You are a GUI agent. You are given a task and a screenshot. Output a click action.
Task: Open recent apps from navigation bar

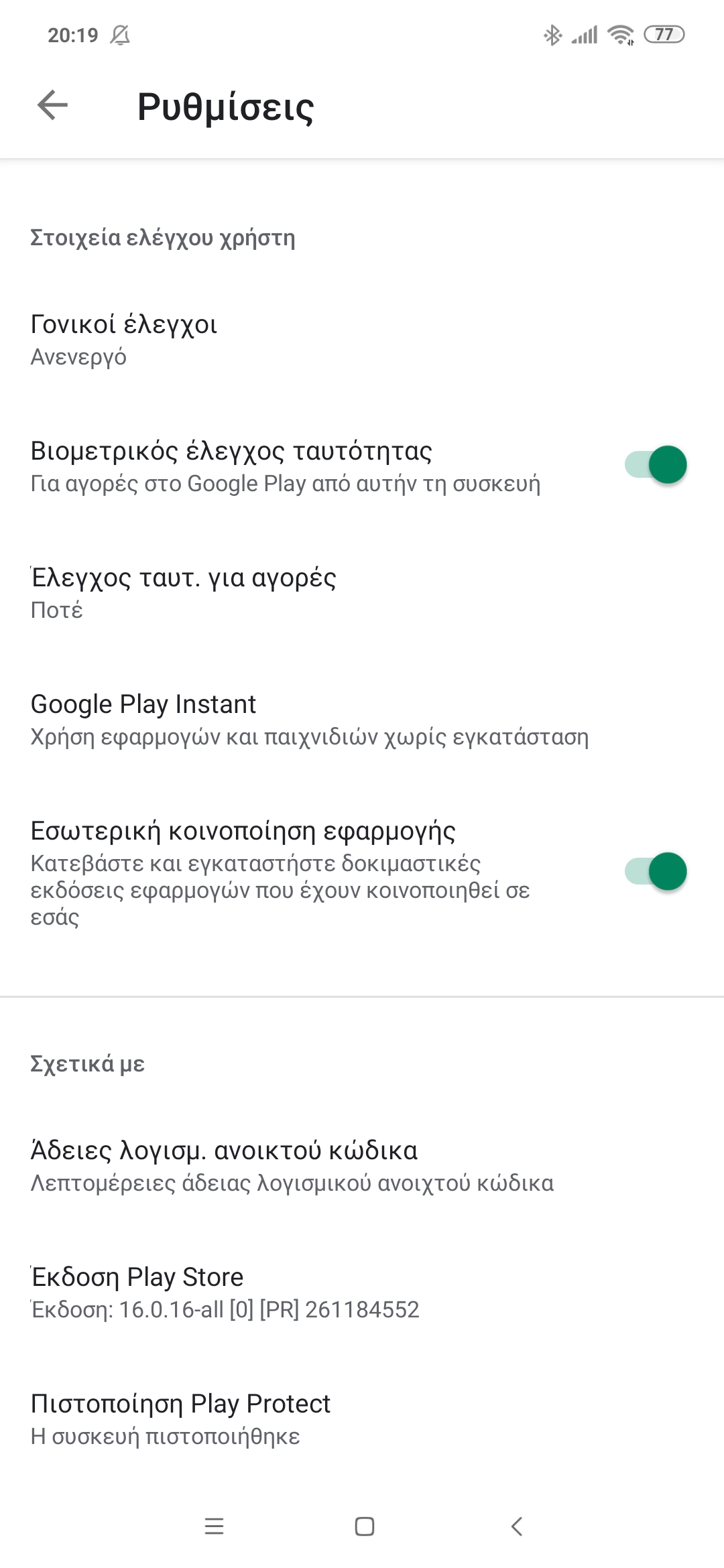pos(214,1526)
